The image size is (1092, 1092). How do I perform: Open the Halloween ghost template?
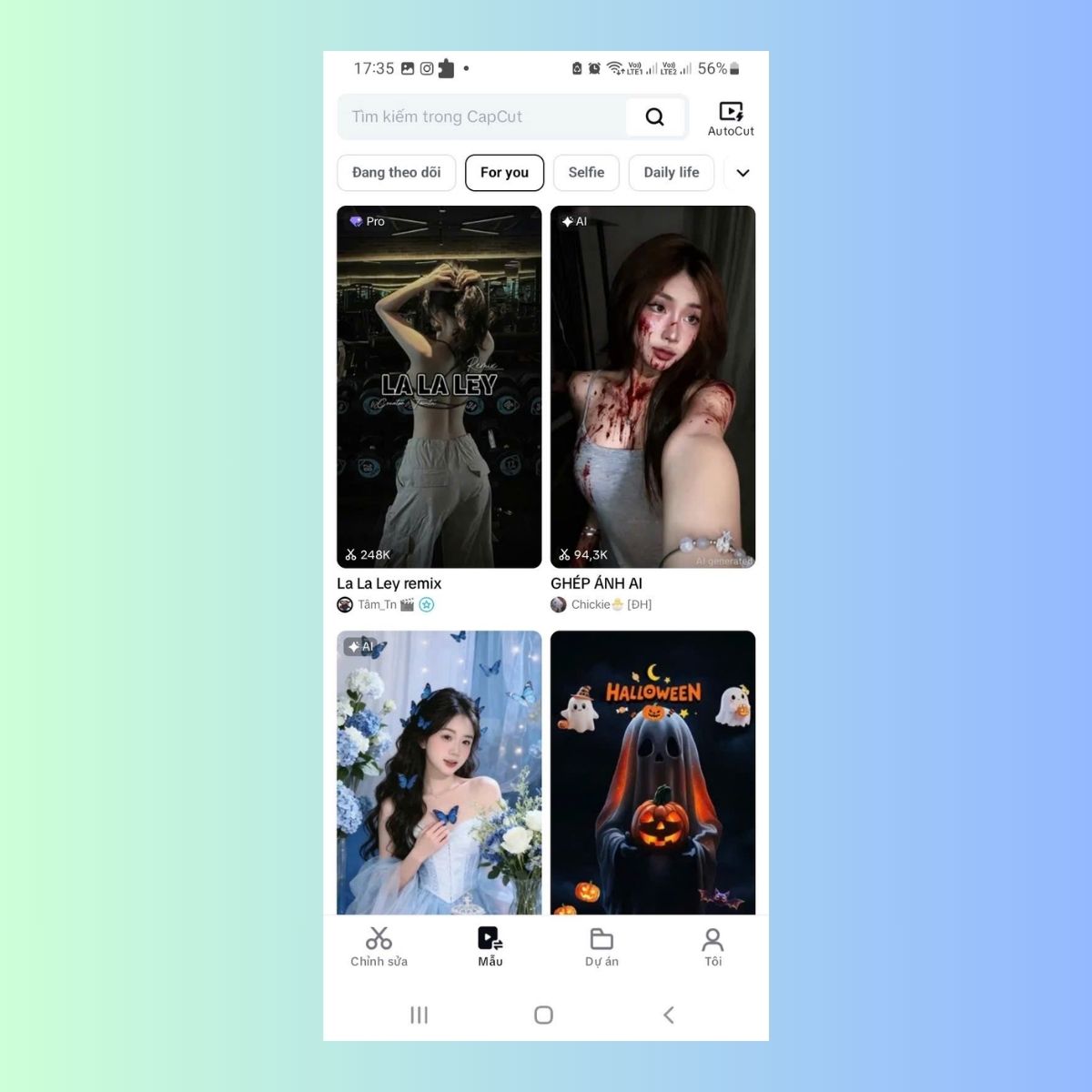coord(652,773)
